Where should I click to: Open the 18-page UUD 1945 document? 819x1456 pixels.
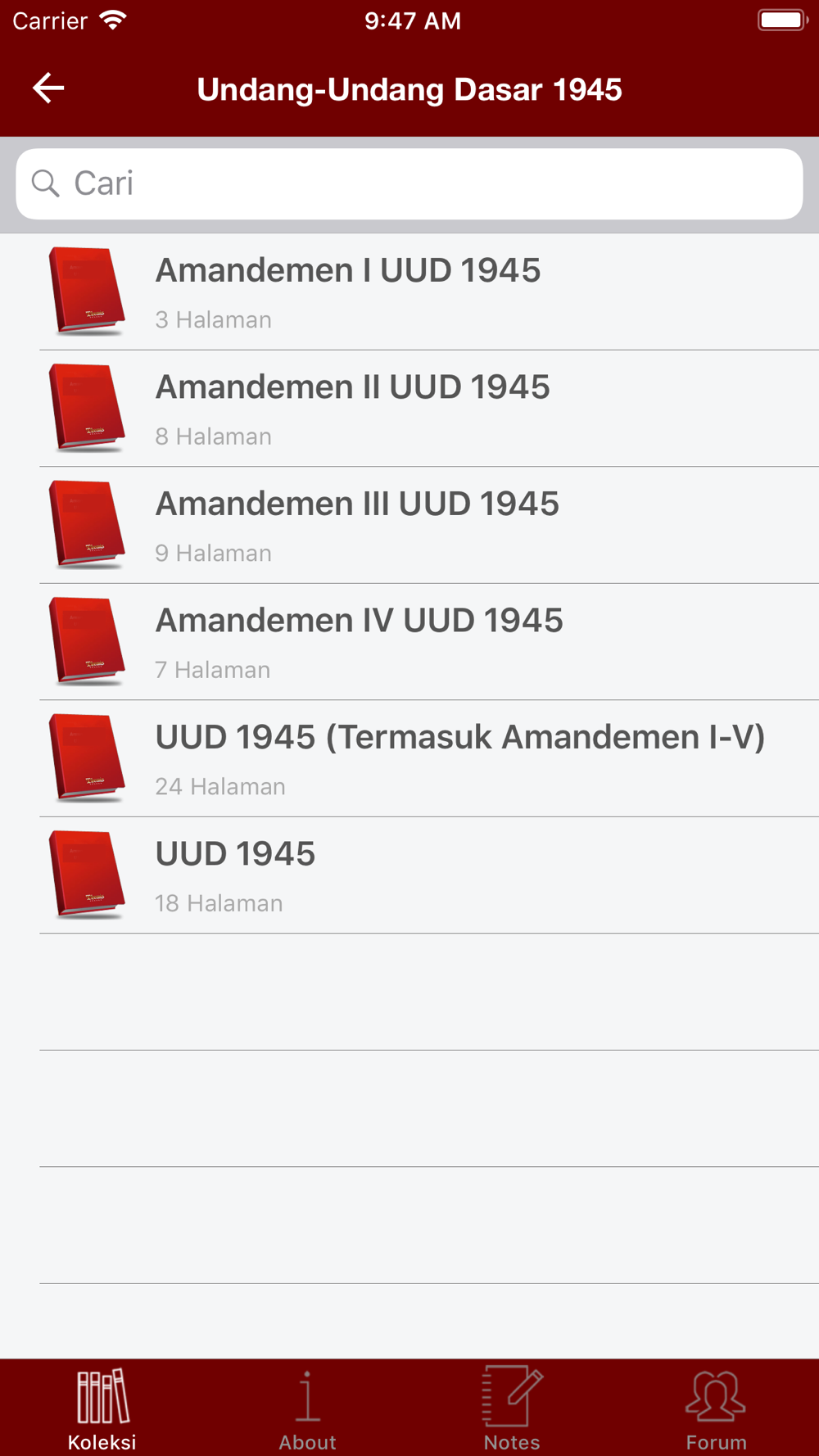(409, 875)
